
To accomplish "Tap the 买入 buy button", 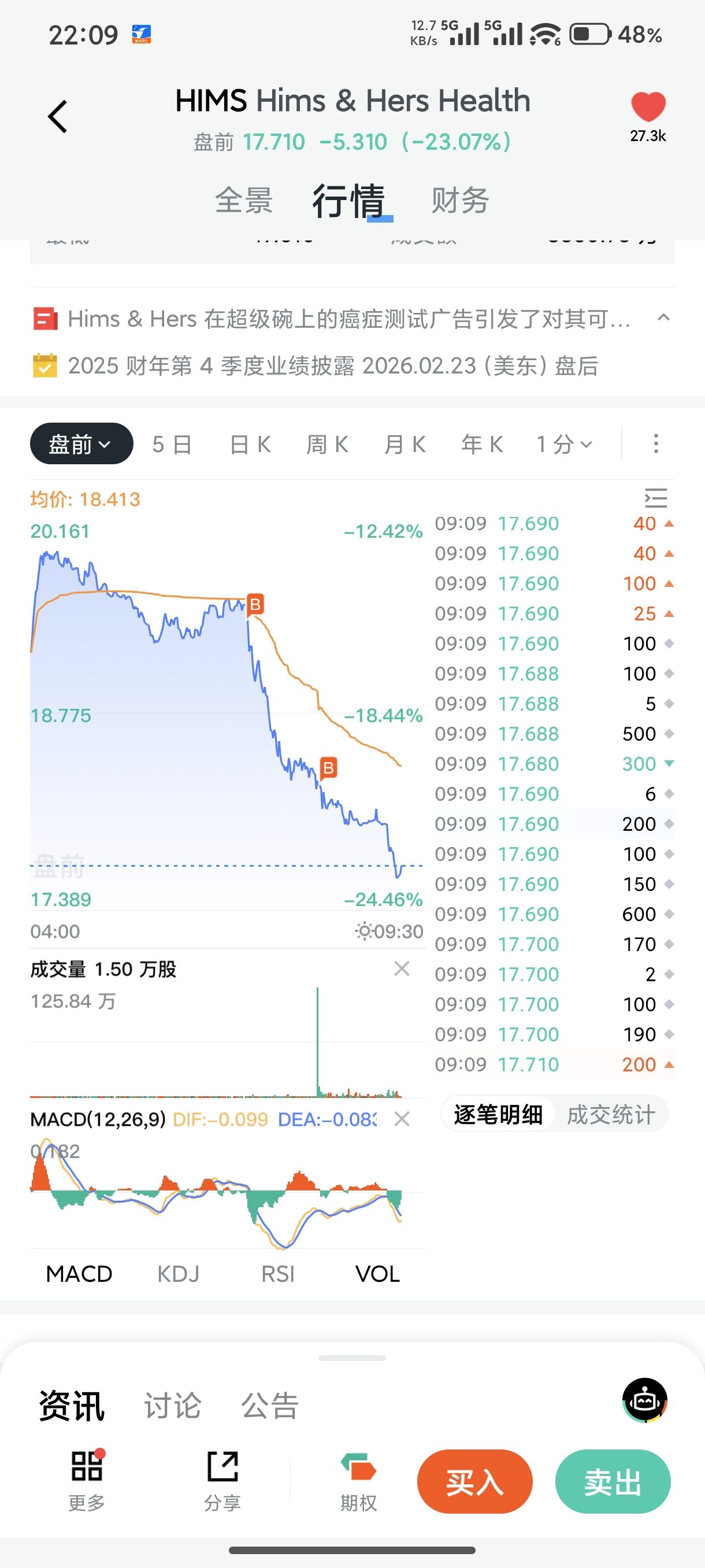I will click(474, 1482).
